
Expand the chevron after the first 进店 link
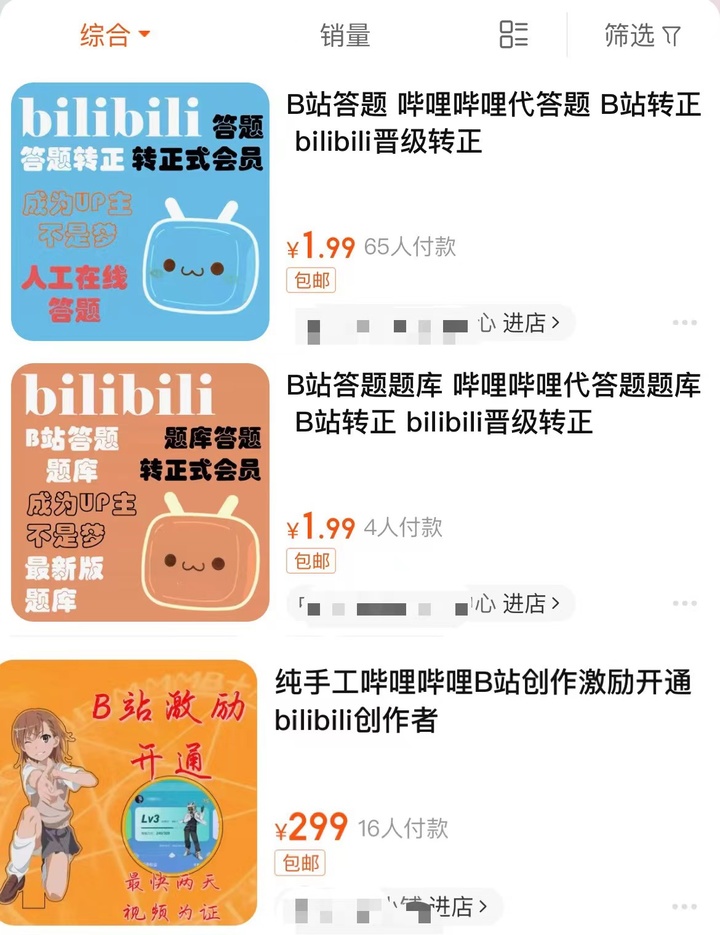tap(556, 322)
